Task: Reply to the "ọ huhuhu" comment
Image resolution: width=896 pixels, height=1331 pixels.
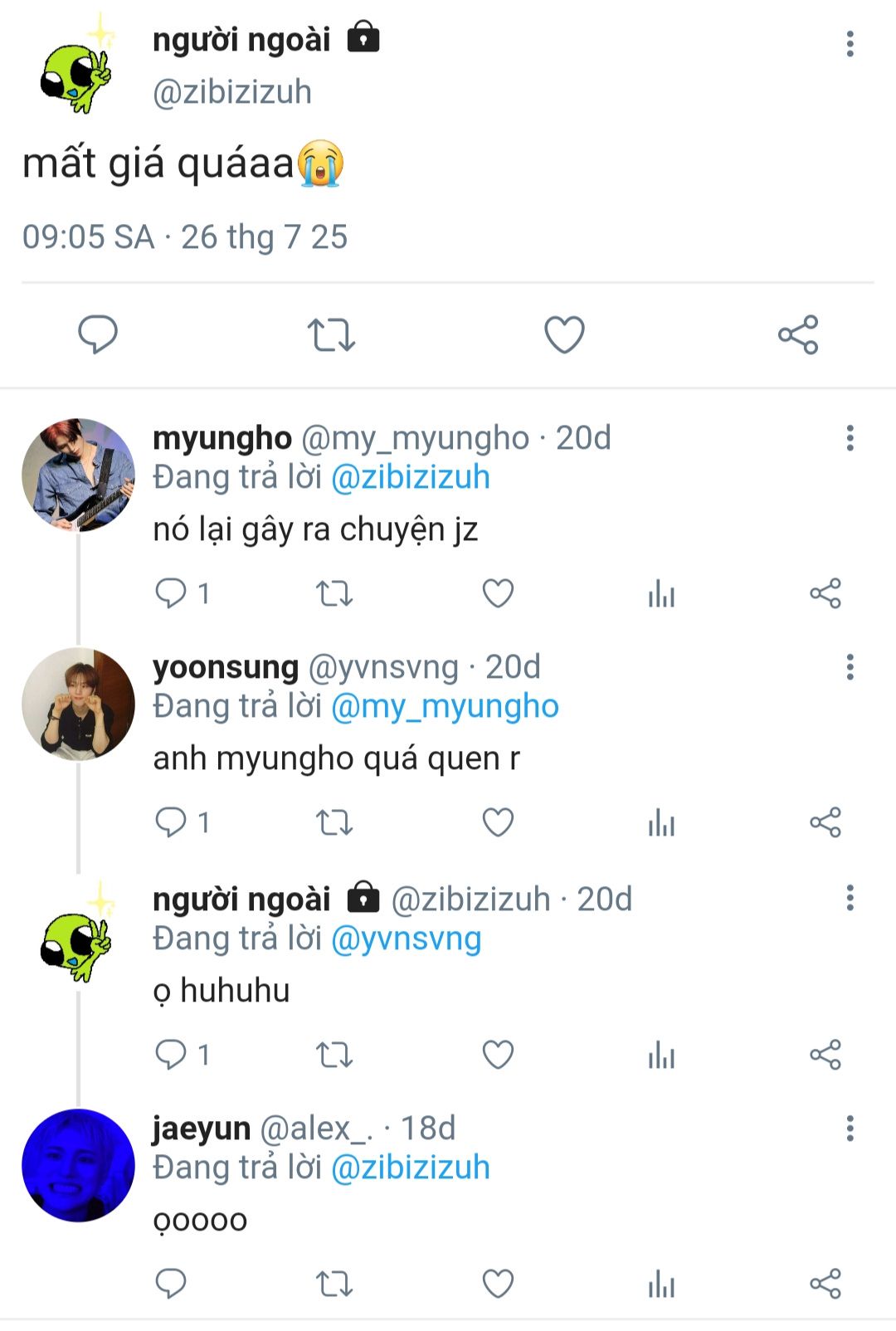Action: click(x=171, y=1055)
